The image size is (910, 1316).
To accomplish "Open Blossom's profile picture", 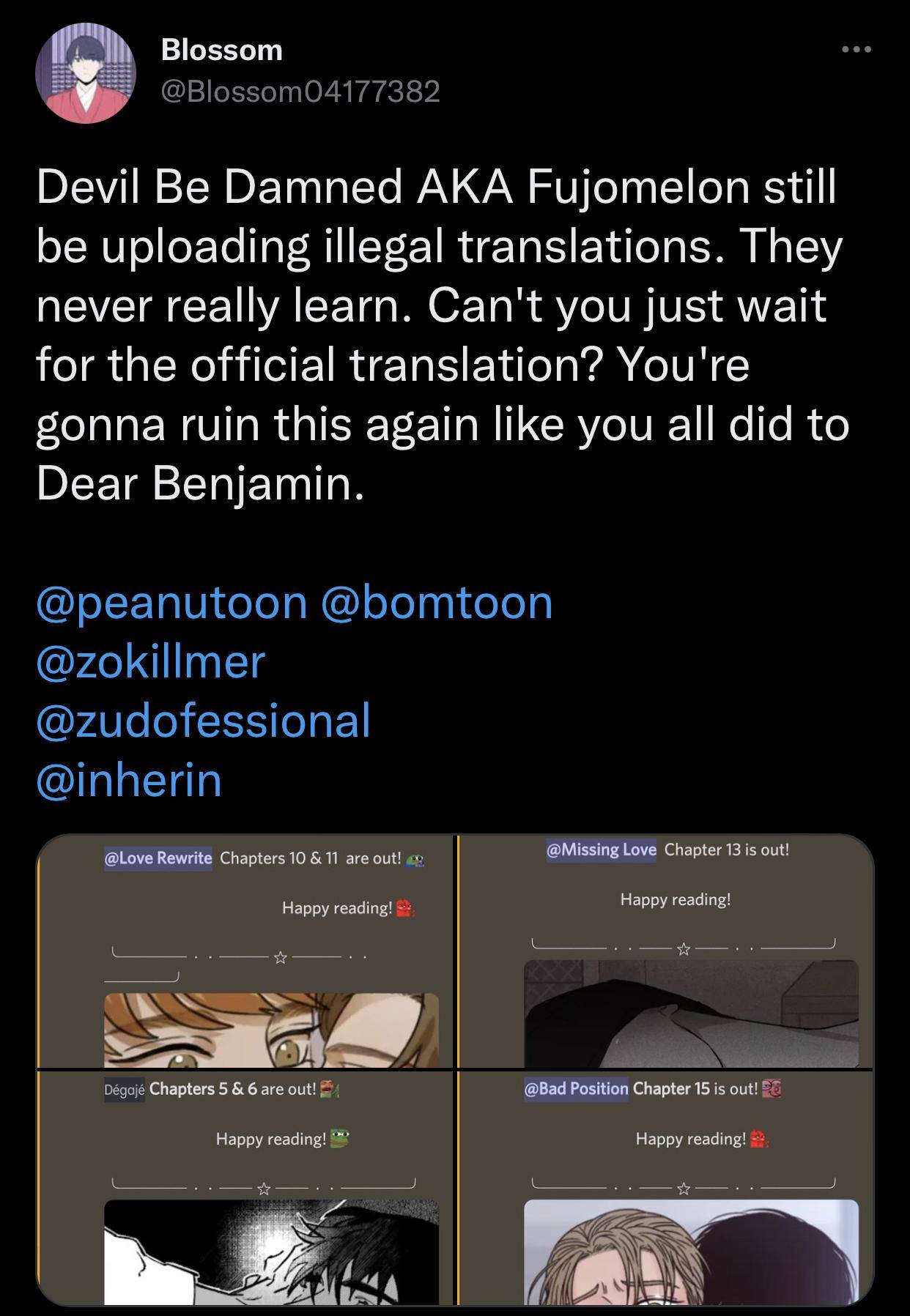I will click(x=86, y=74).
